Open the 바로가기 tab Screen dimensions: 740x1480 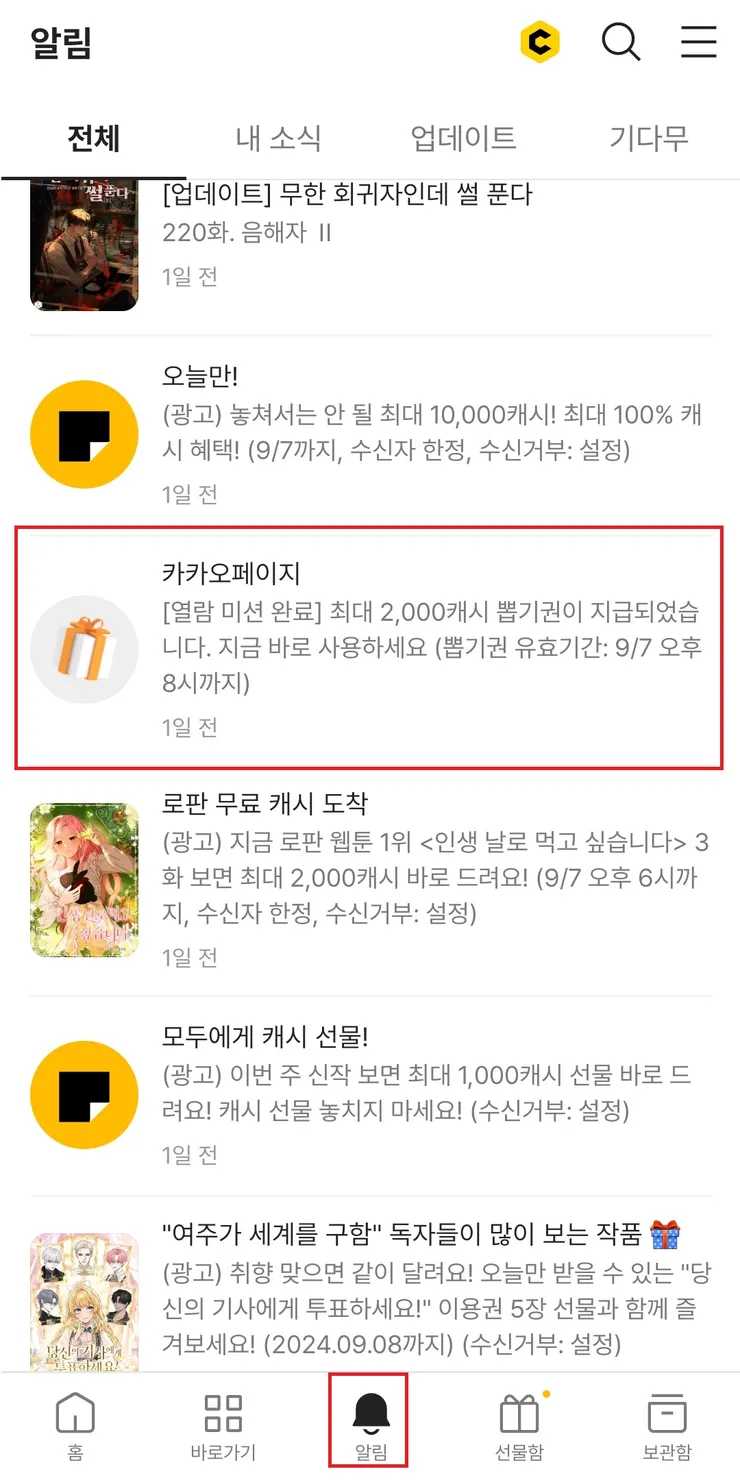pos(223,1426)
